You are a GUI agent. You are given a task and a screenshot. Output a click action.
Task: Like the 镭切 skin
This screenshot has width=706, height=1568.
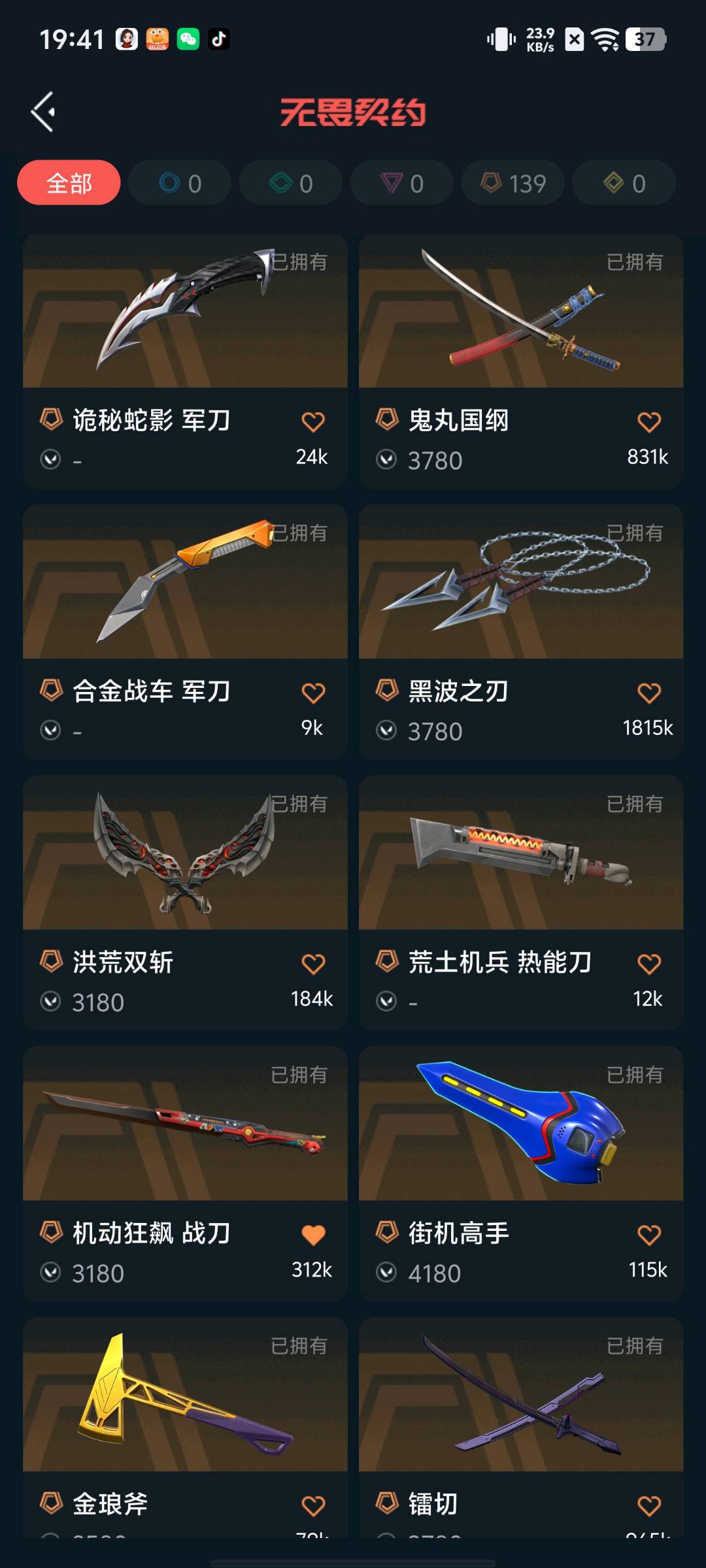[x=648, y=1506]
